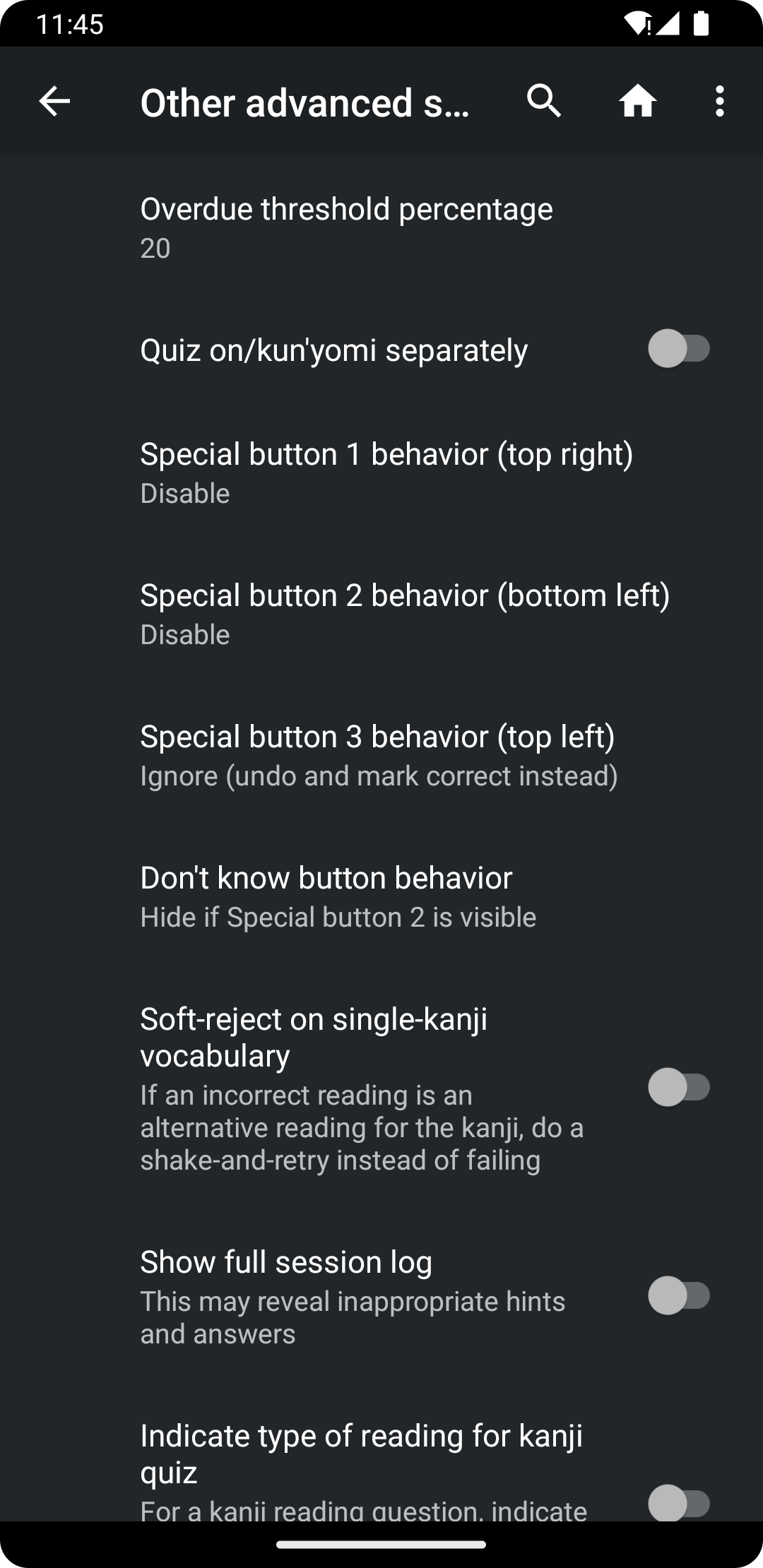Enable Soft-reject on single-kanji vocabulary
This screenshot has height=1568, width=763.
coord(678,1087)
